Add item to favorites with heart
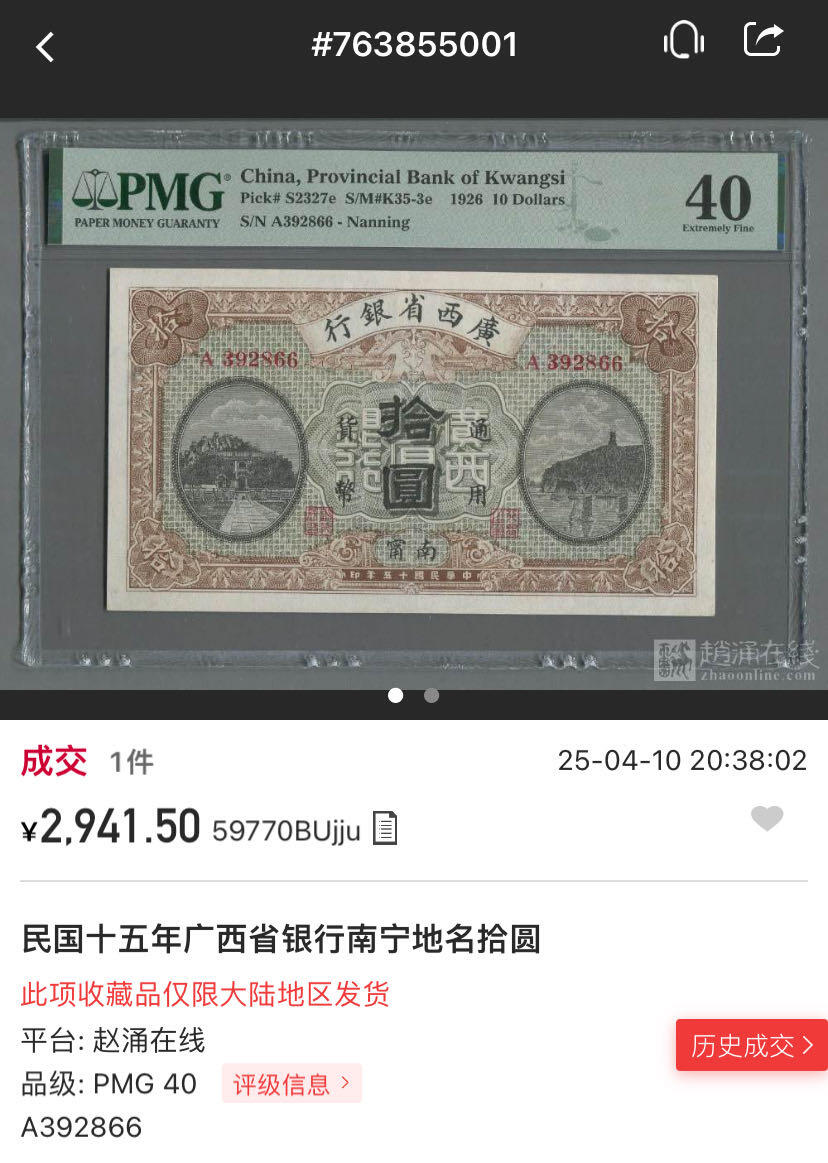828x1163 pixels. (767, 819)
